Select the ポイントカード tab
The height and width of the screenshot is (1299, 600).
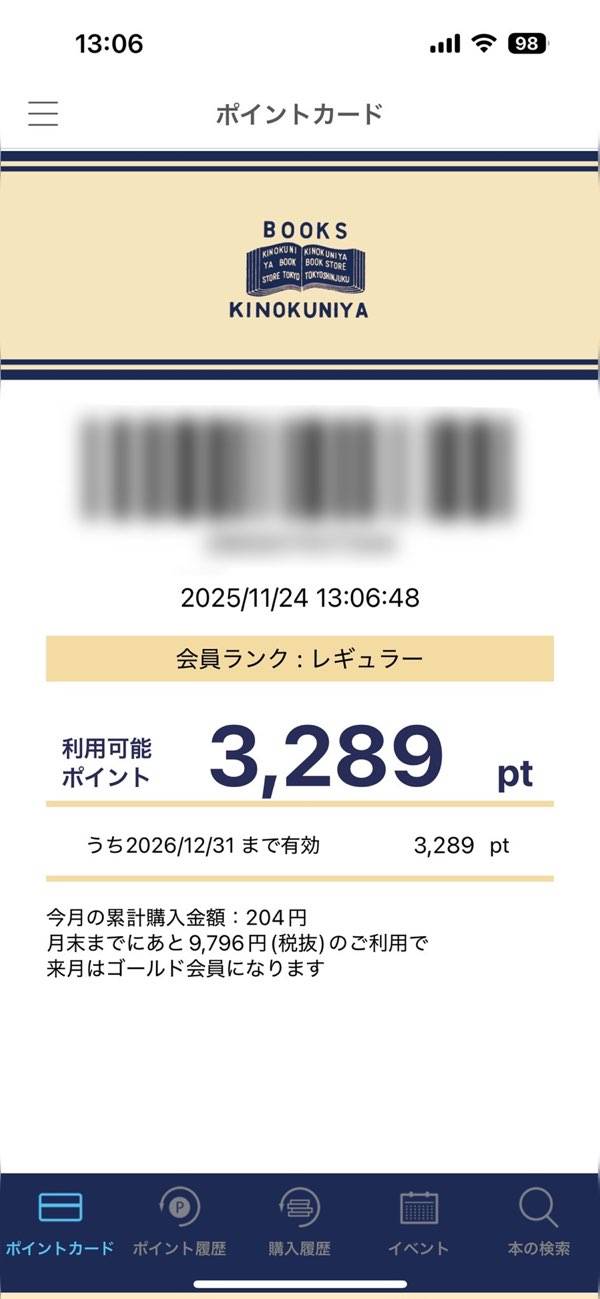click(x=60, y=1222)
